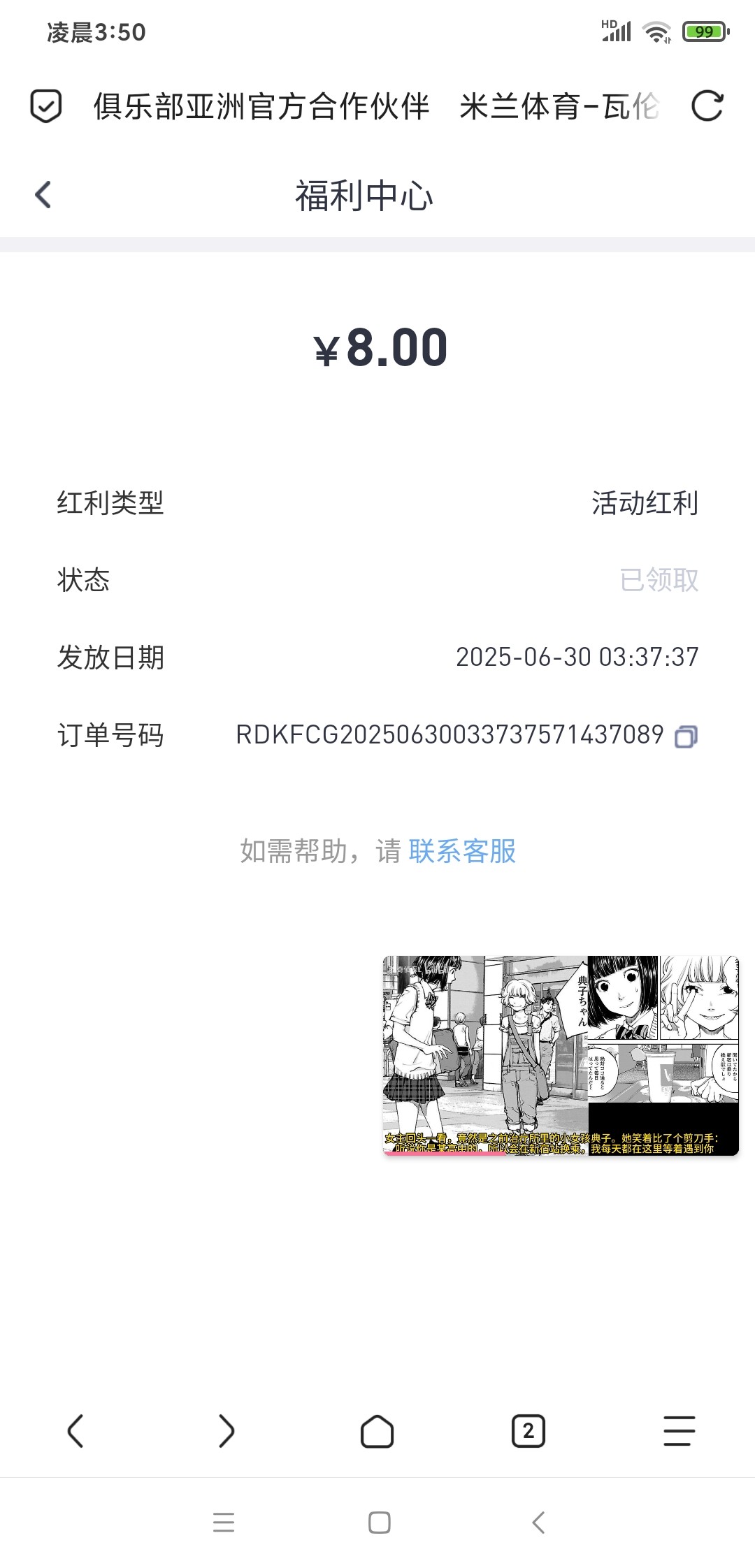Open the tab switcher showing 2 tabs
Viewport: 755px width, 1568px height.
click(528, 1430)
